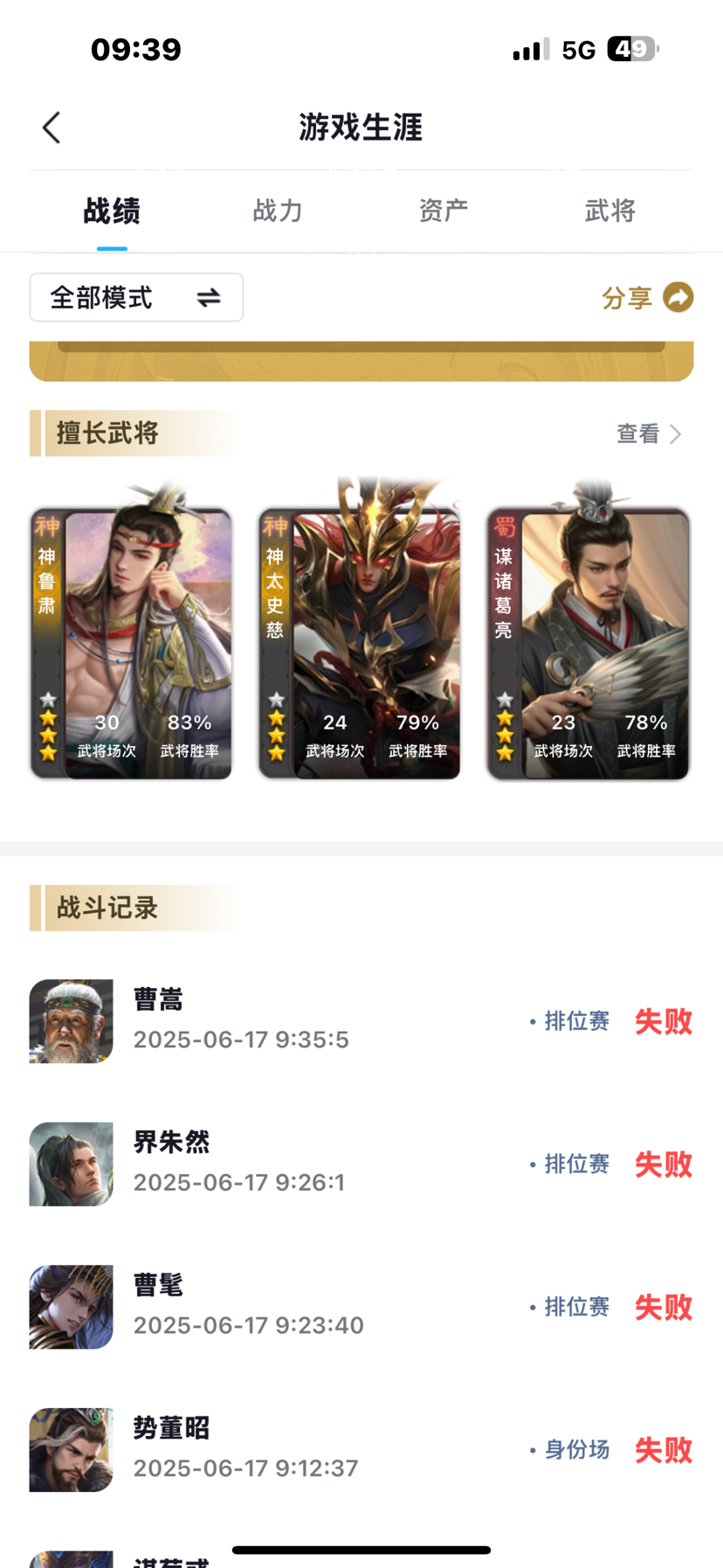Open the 武将 tab

[x=609, y=211]
